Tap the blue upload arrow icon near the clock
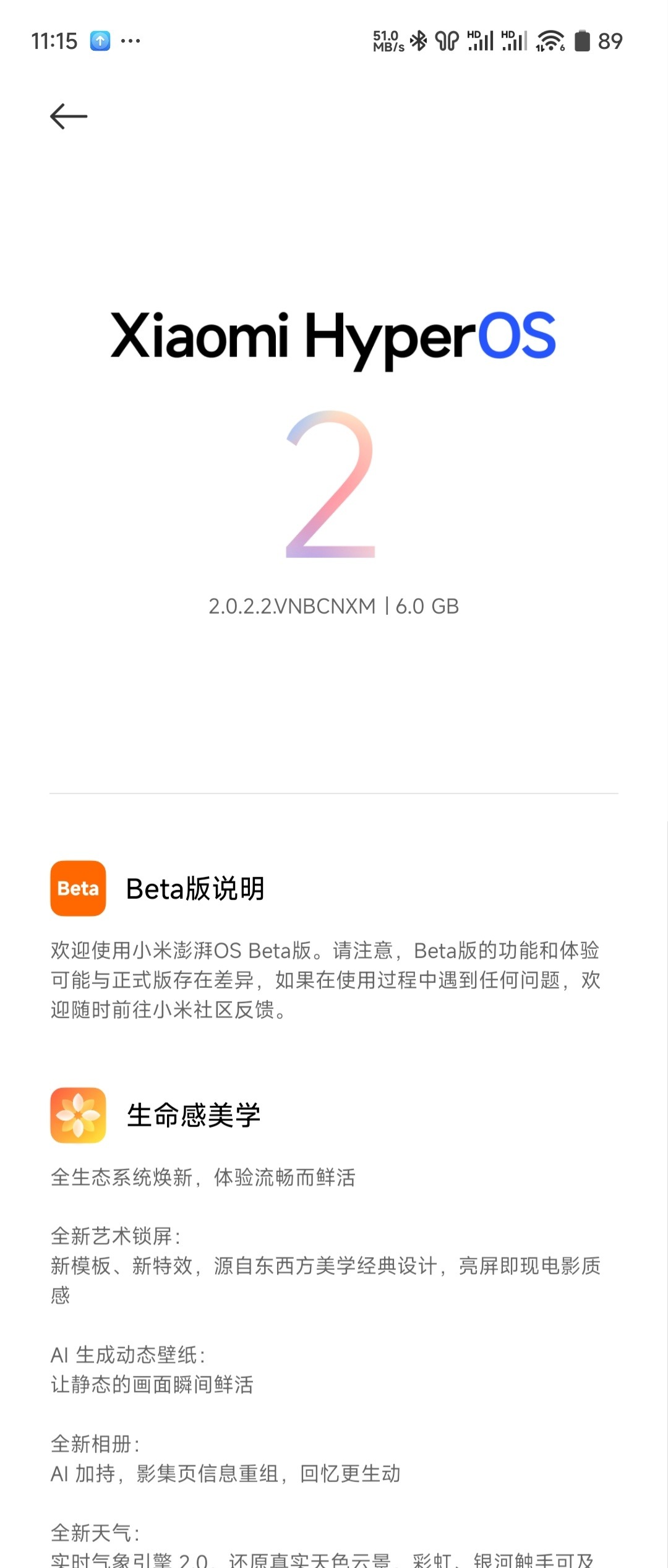The image size is (668, 1568). [x=99, y=40]
